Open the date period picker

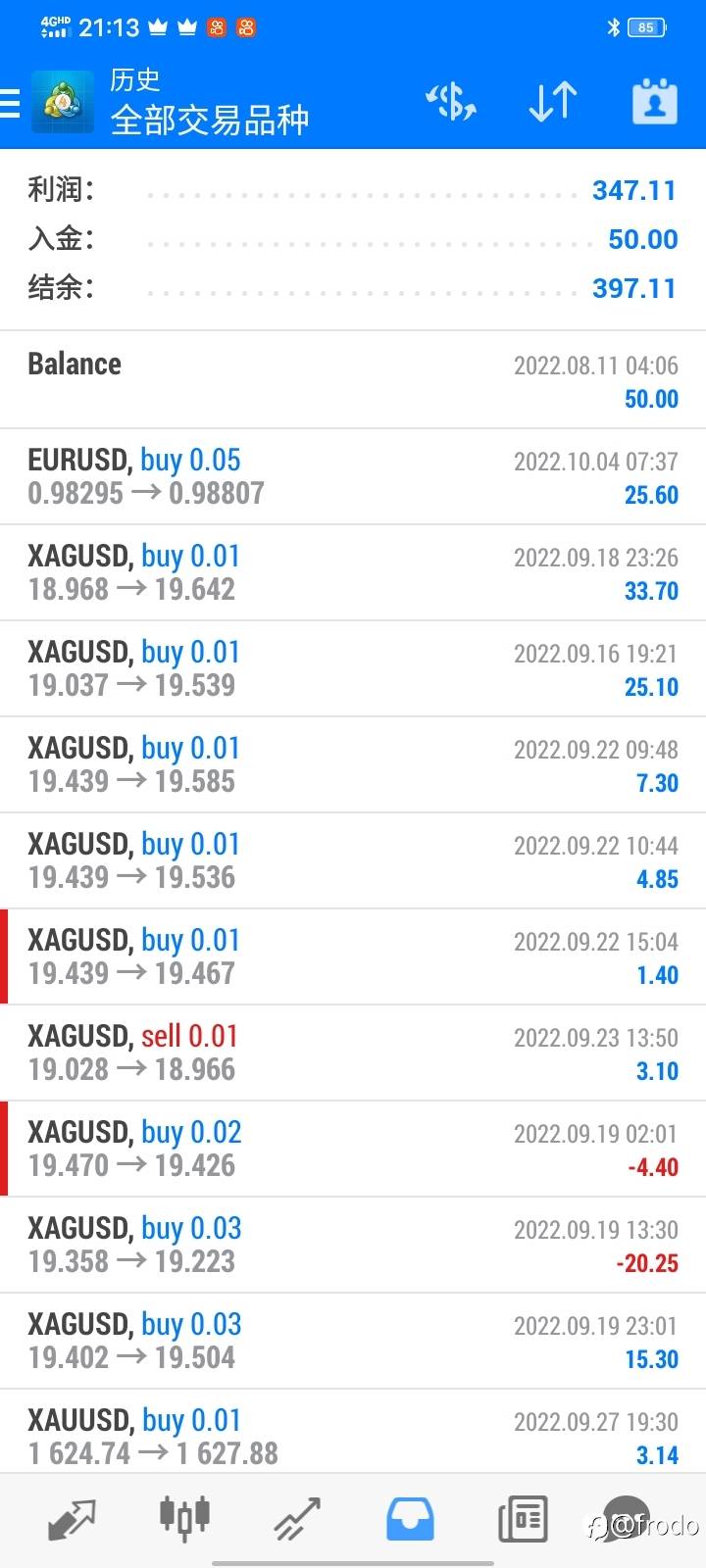click(654, 102)
